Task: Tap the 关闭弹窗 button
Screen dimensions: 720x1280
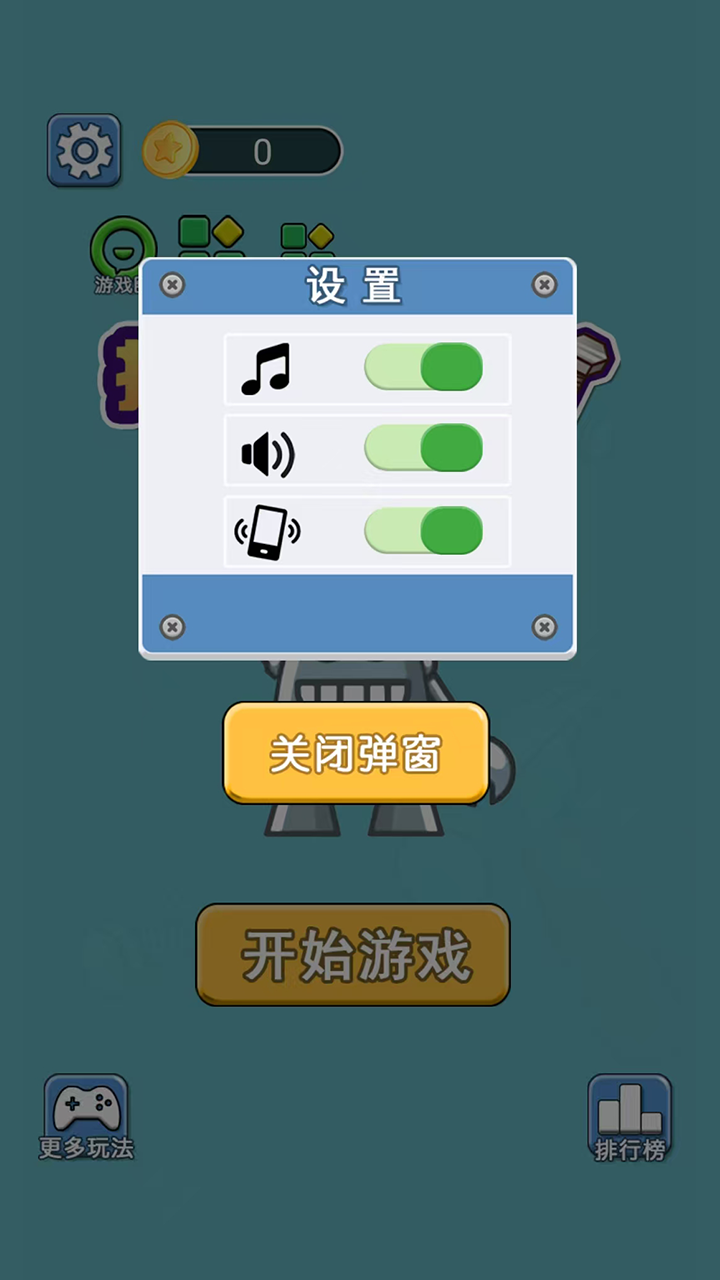Action: tap(356, 753)
